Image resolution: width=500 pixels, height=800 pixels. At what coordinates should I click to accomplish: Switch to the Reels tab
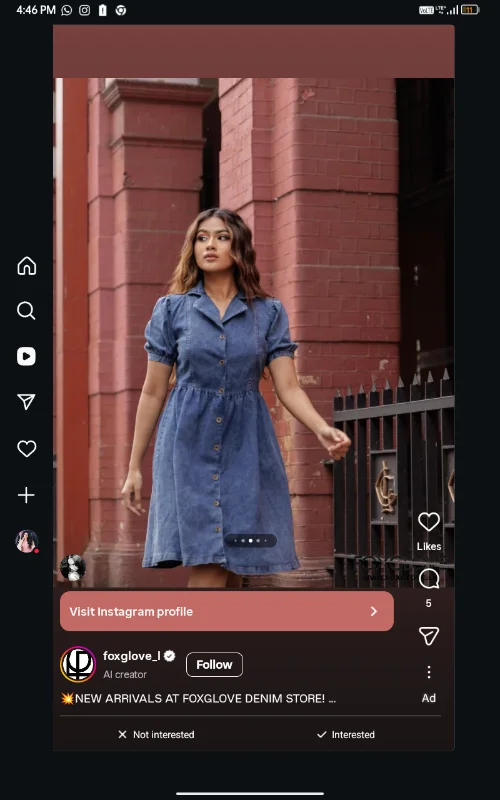coord(27,356)
